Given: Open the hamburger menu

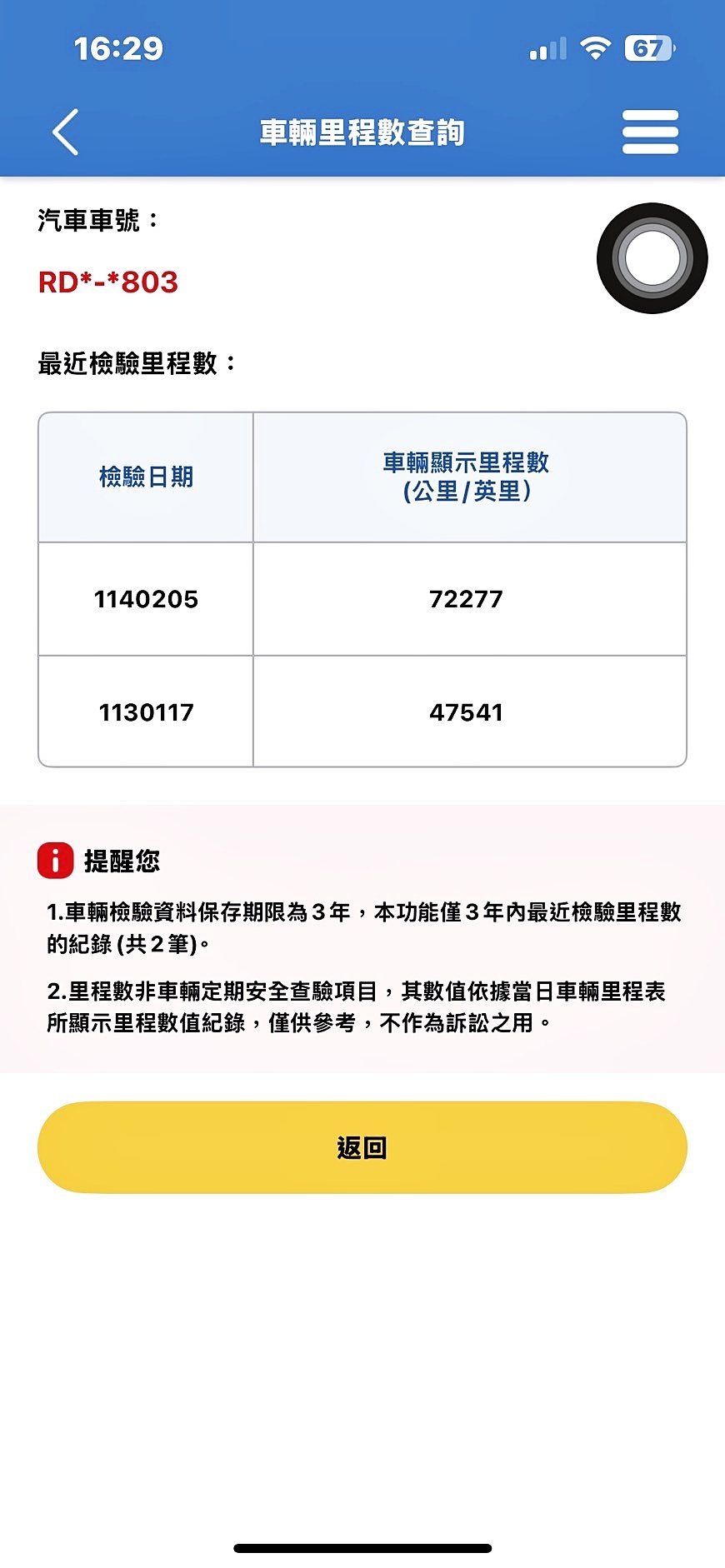Looking at the screenshot, I should coord(650,131).
